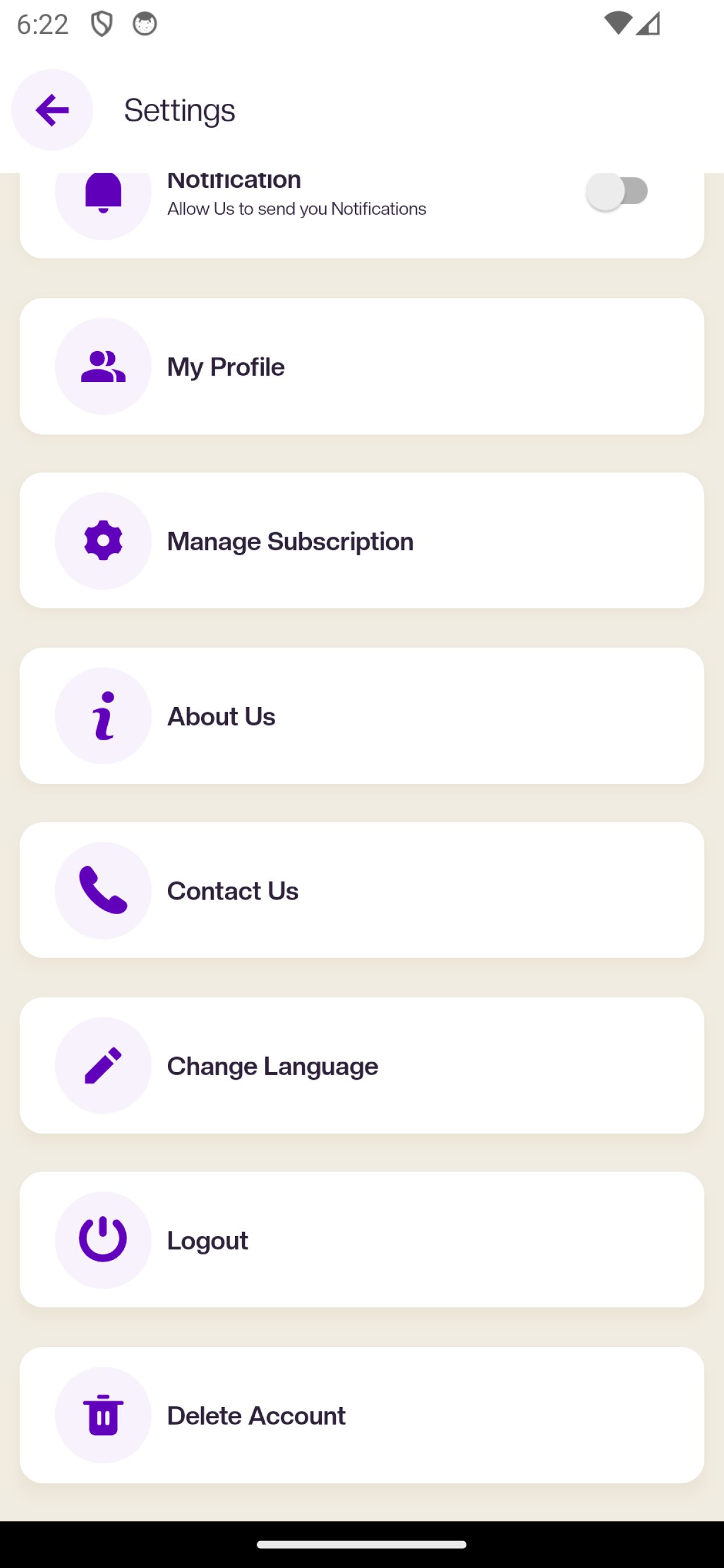Select Change Language

tap(362, 1065)
